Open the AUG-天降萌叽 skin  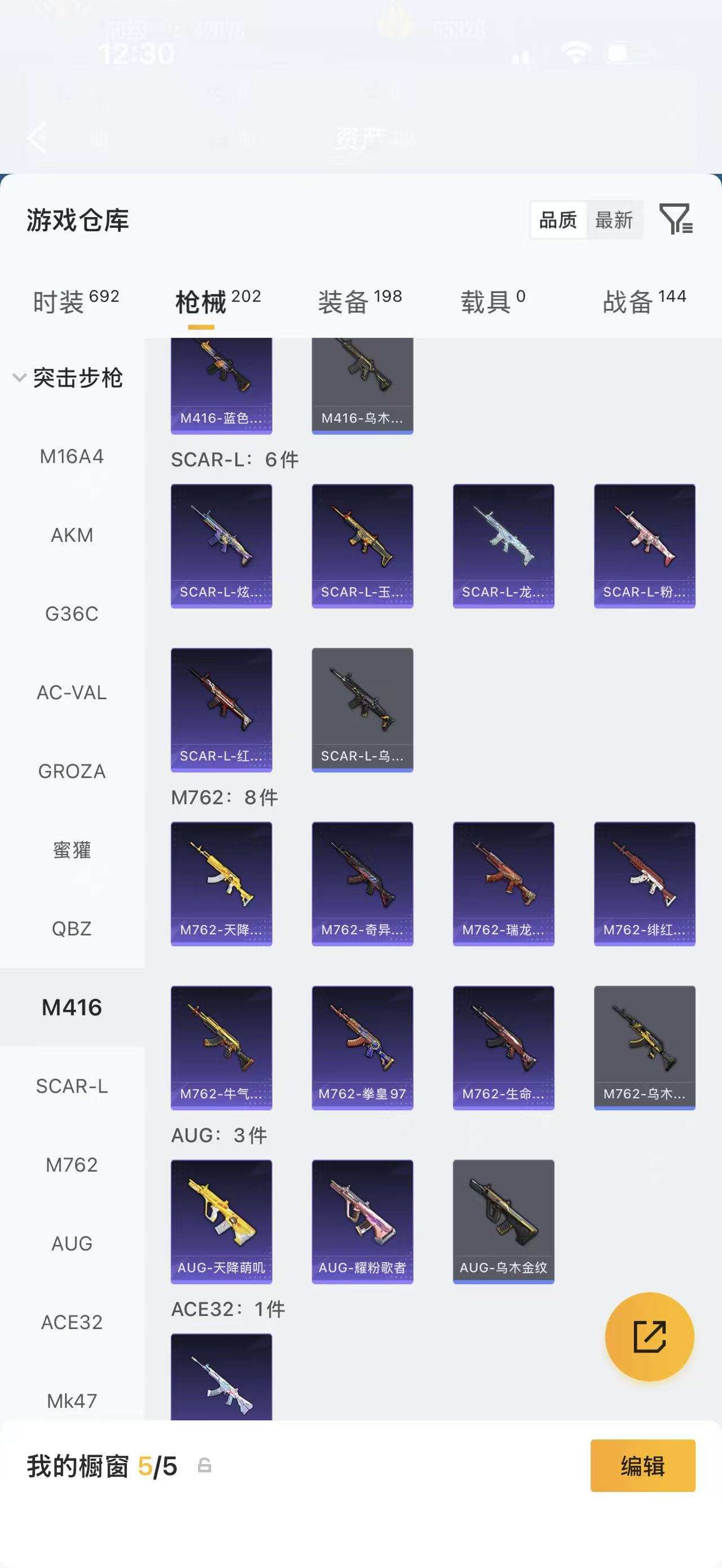[221, 1221]
